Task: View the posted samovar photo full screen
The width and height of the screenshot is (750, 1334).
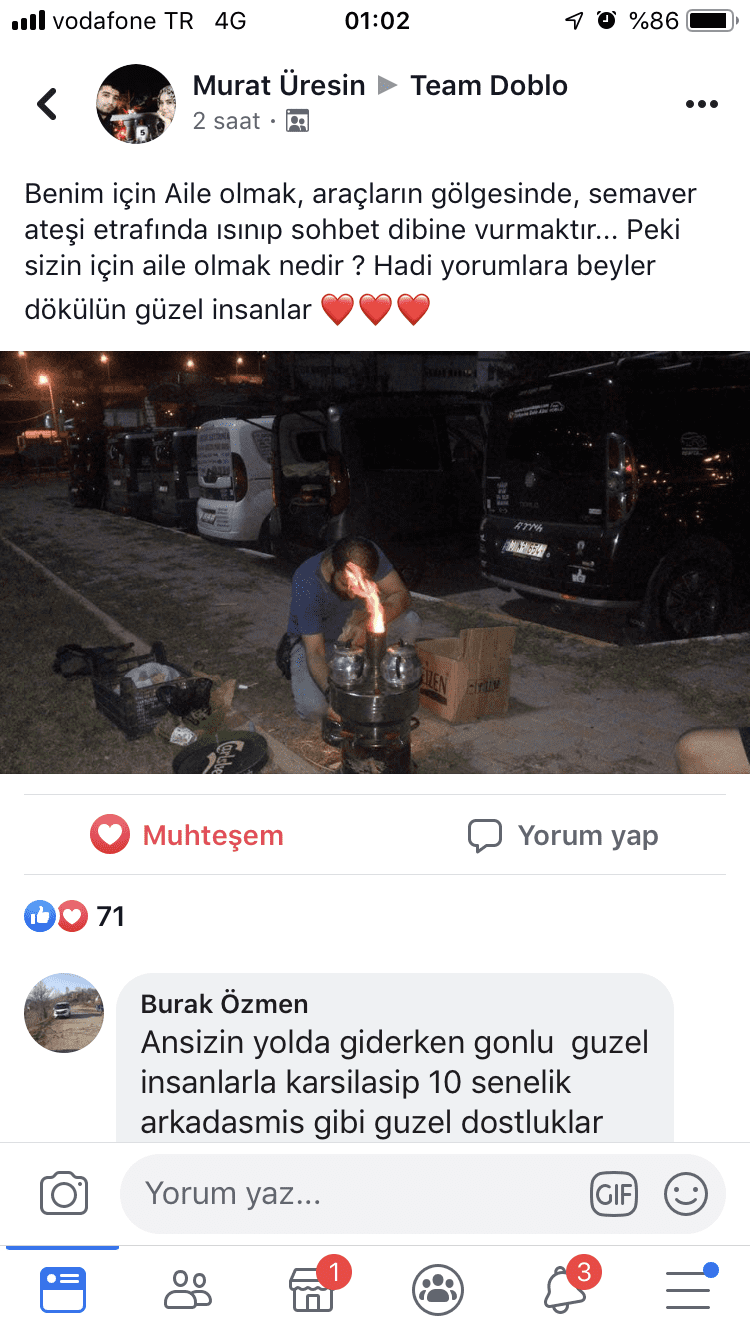Action: coord(375,562)
